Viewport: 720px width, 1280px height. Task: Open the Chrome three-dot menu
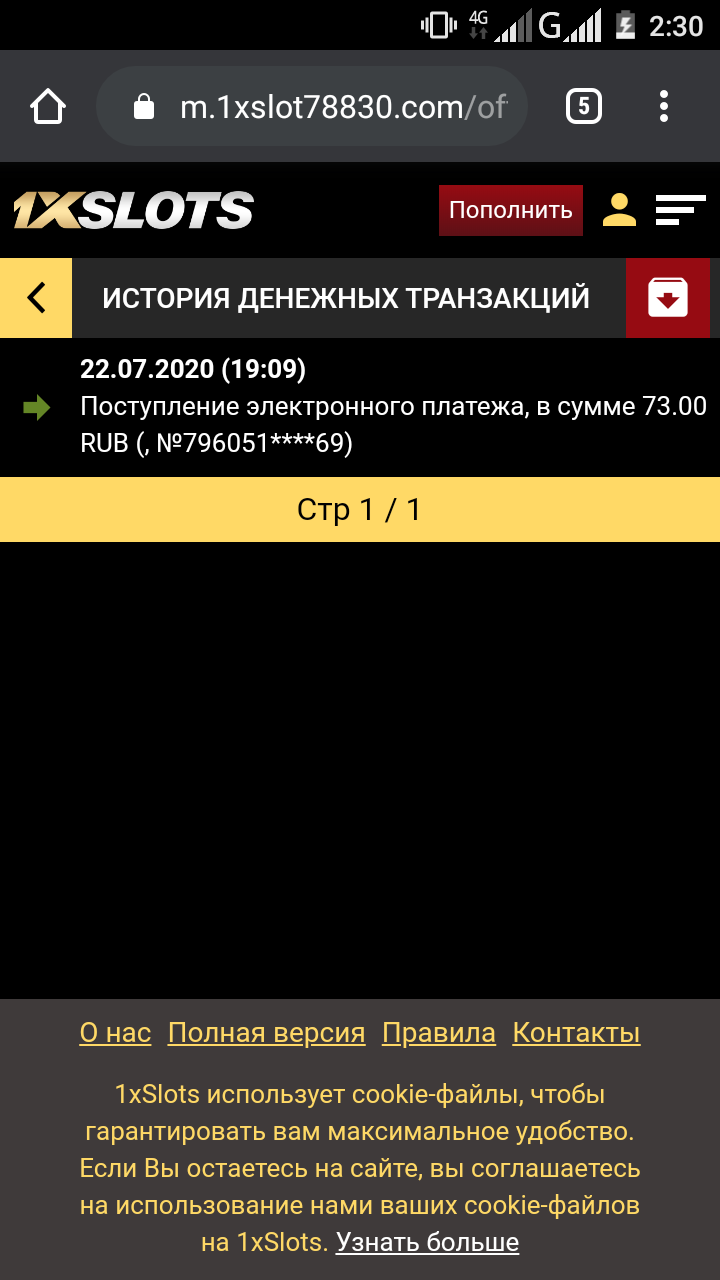tap(663, 105)
